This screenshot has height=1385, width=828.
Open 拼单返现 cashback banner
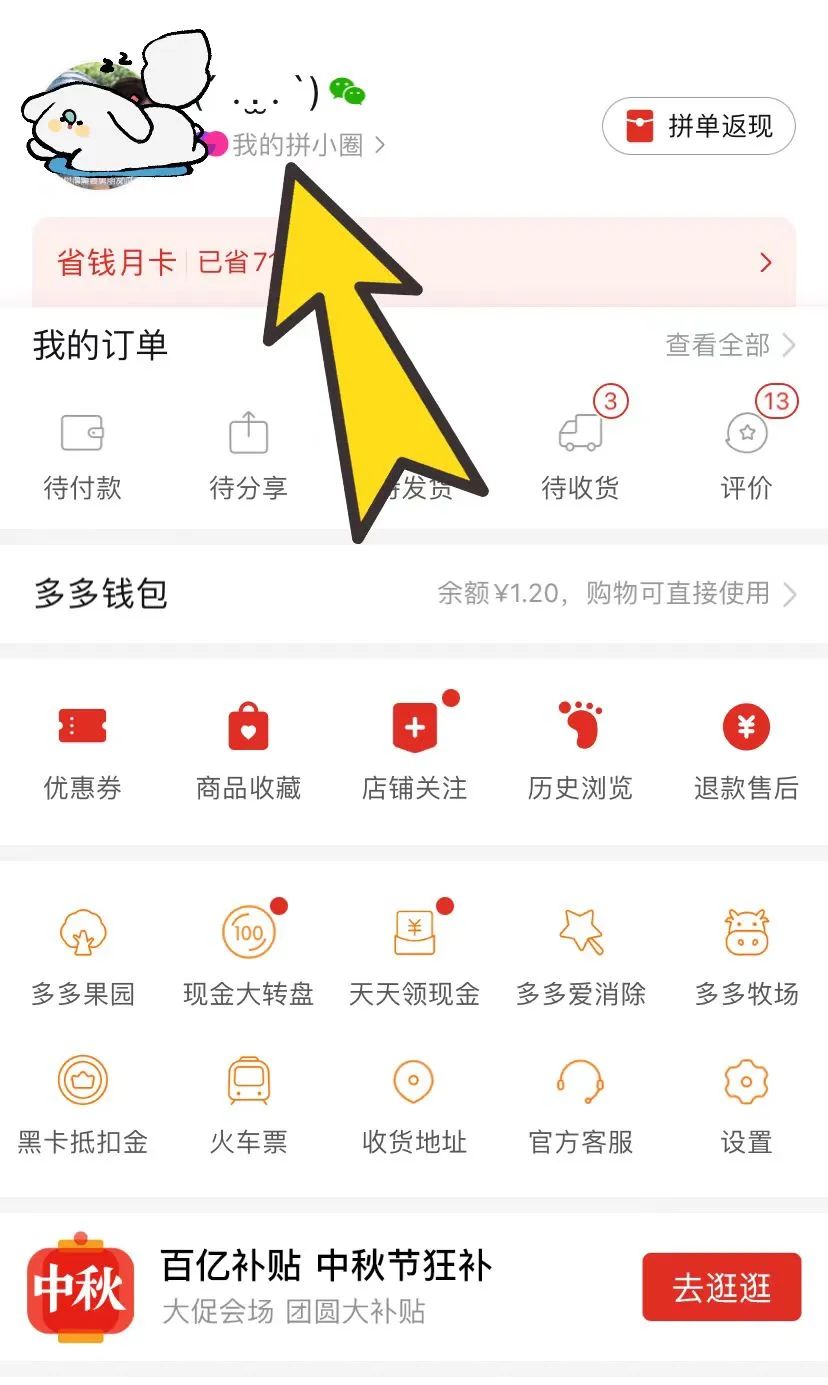coord(698,125)
